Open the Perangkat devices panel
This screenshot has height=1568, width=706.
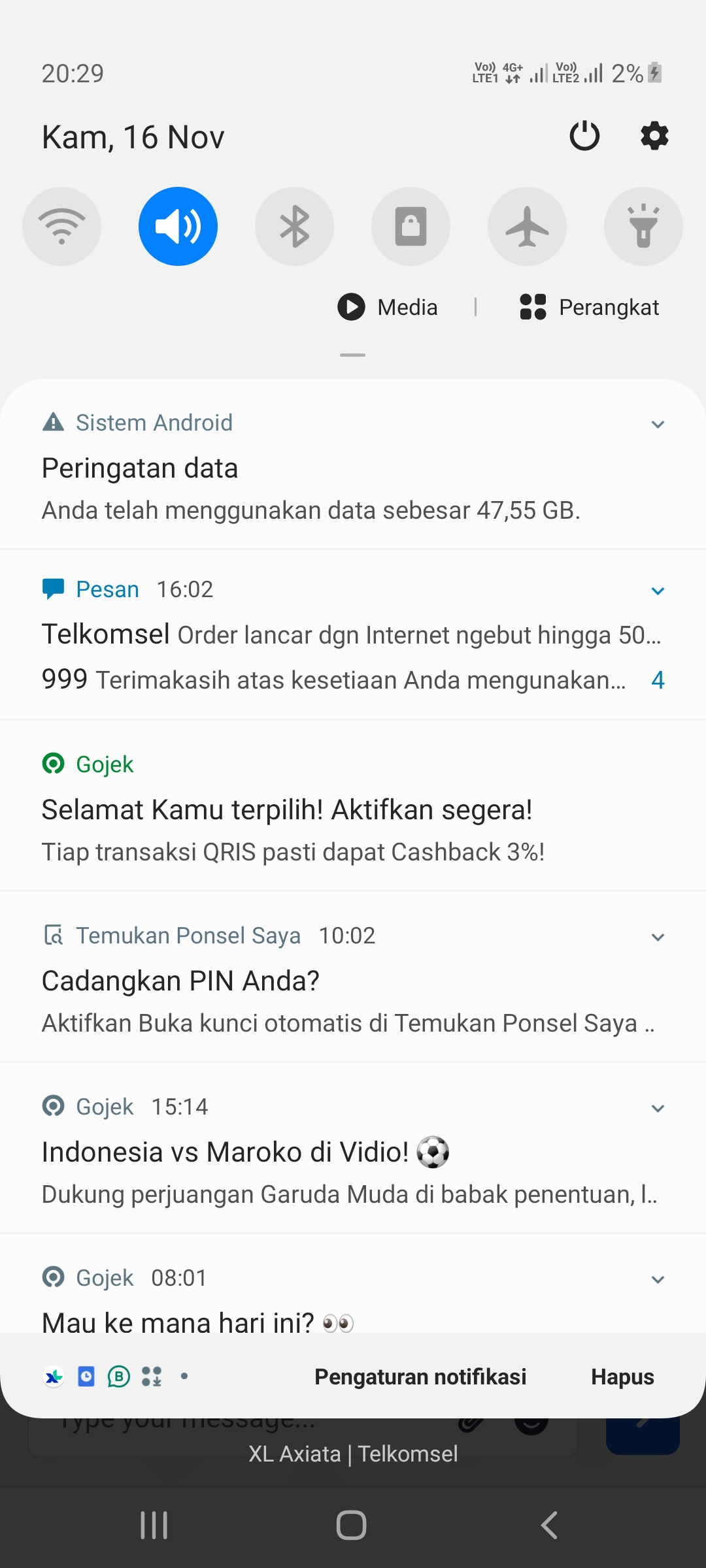589,307
